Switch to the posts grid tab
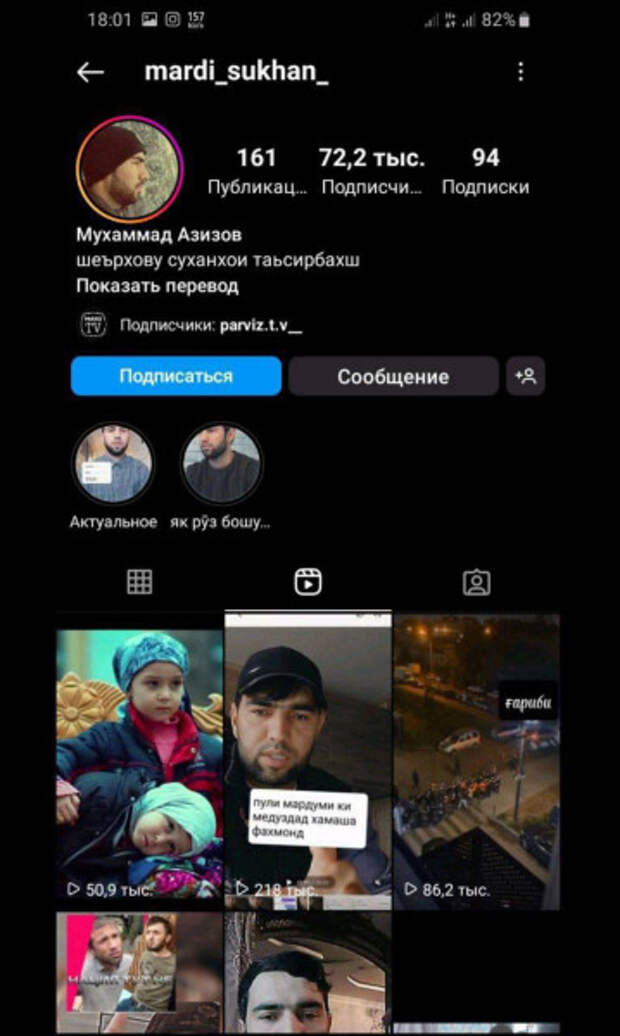Screen dimensions: 620x1036 pyautogui.click(x=139, y=582)
